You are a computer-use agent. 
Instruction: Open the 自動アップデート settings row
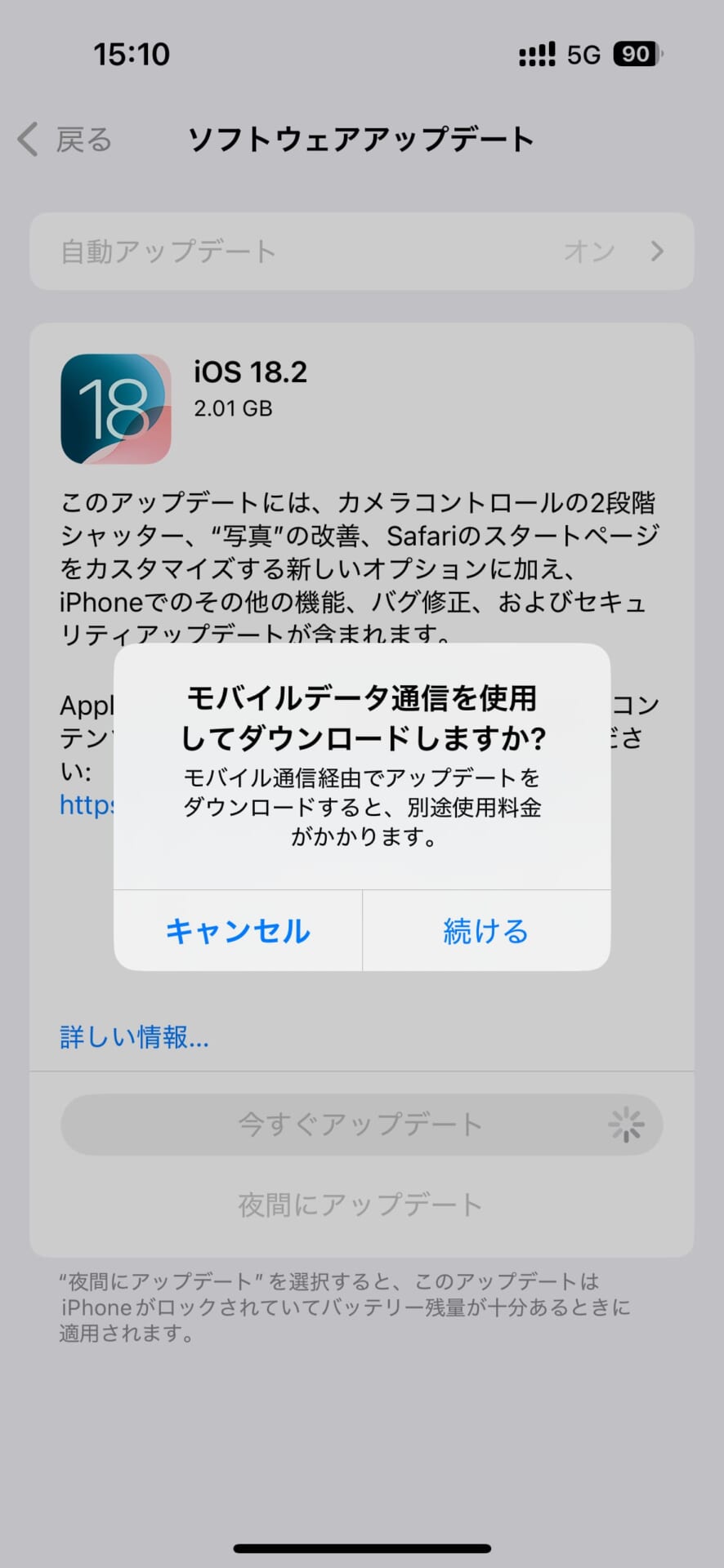[362, 251]
